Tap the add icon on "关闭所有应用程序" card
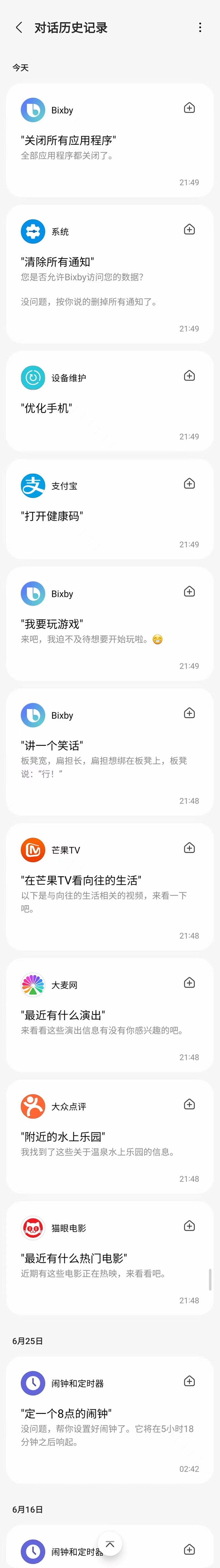Screen dimensions: 220x1568 pyautogui.click(x=190, y=108)
